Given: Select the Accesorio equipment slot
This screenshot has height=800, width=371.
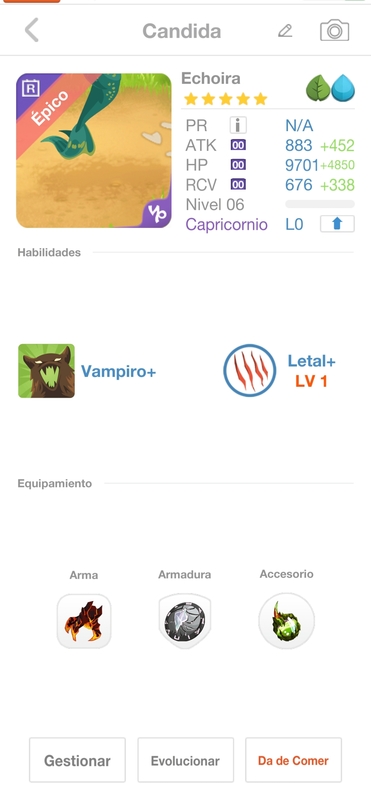Looking at the screenshot, I should click(286, 621).
